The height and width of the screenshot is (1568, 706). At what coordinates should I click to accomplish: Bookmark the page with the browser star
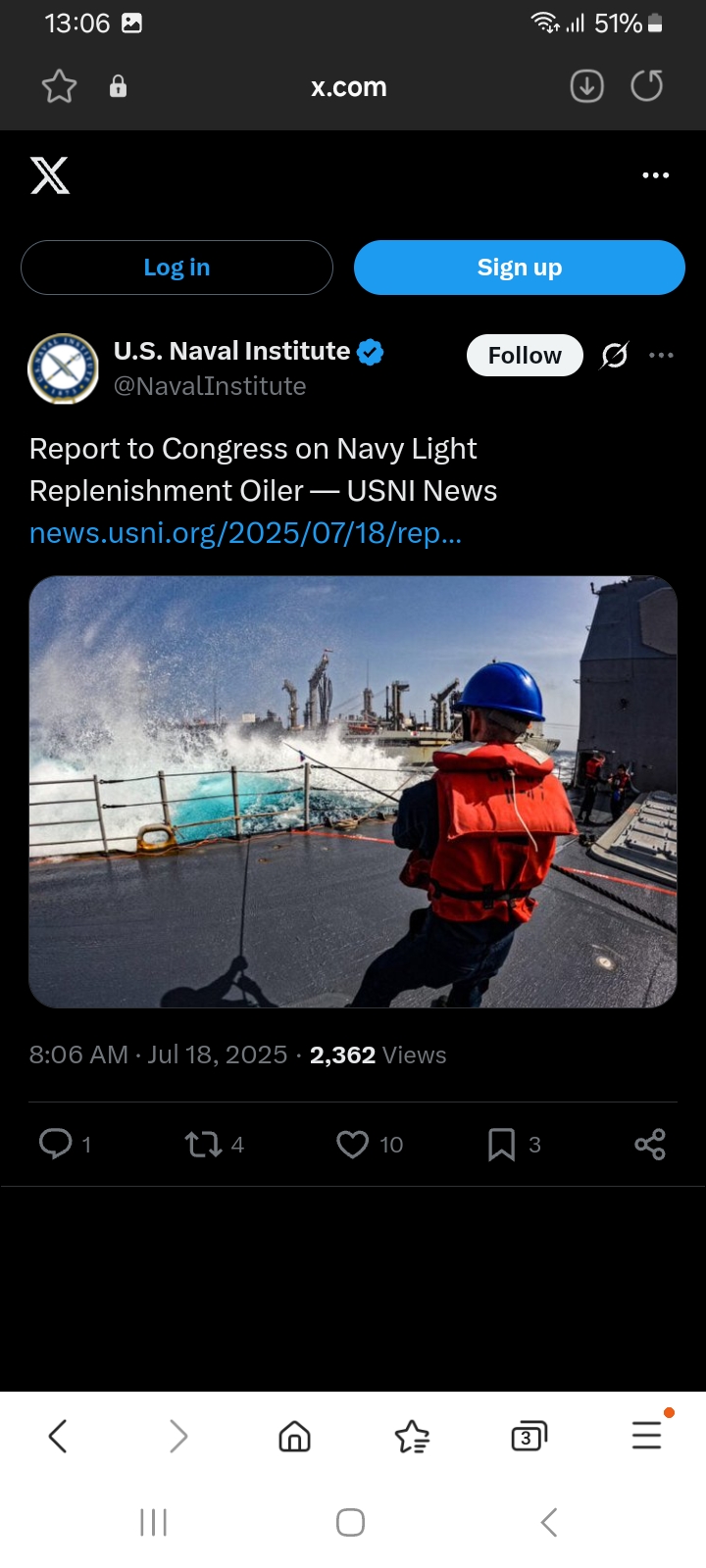pyautogui.click(x=59, y=87)
